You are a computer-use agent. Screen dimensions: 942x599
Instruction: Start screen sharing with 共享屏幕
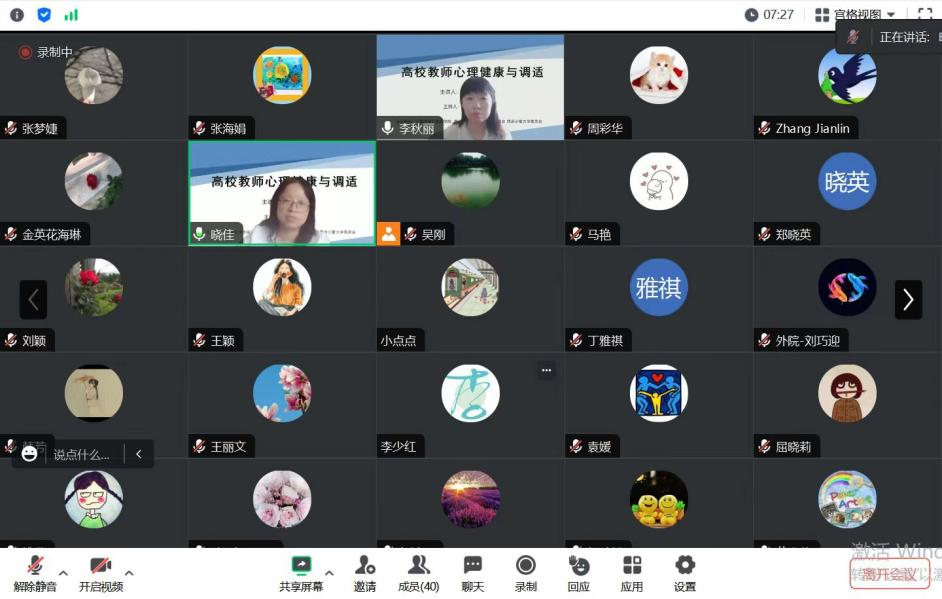tap(301, 574)
